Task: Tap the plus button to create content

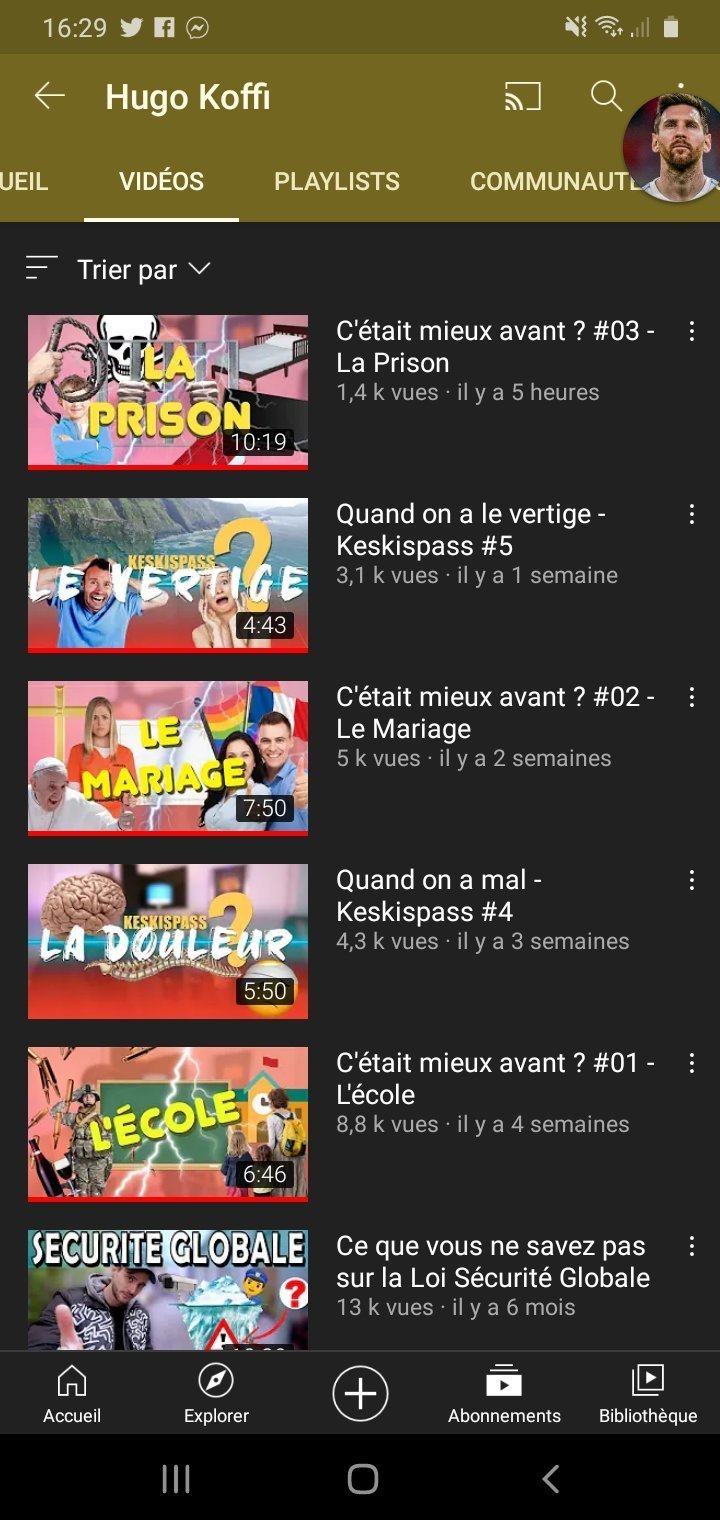Action: (360, 1393)
